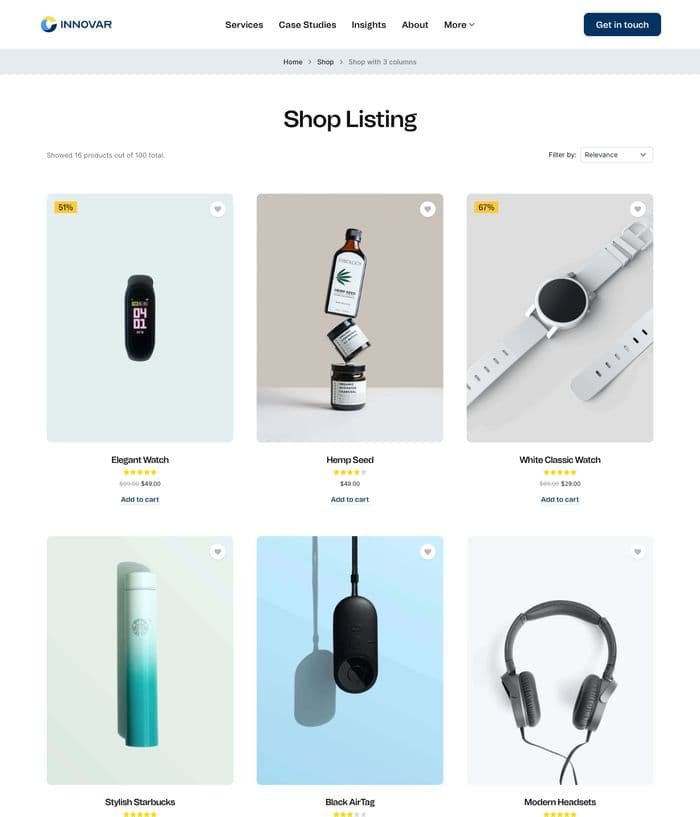The image size is (700, 817).
Task: Go to Case Studies page
Action: tap(307, 25)
